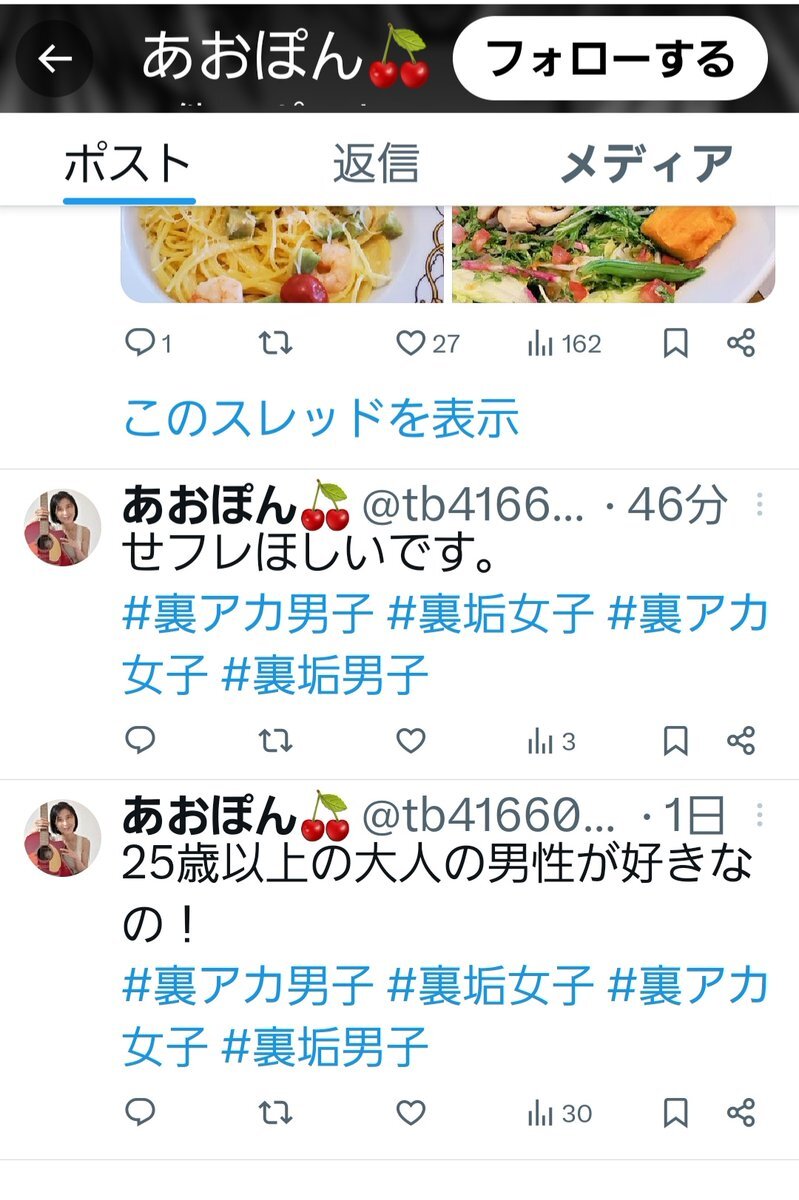The height and width of the screenshot is (1200, 799).
Task: Like the セフレほしいです post
Action: point(411,741)
